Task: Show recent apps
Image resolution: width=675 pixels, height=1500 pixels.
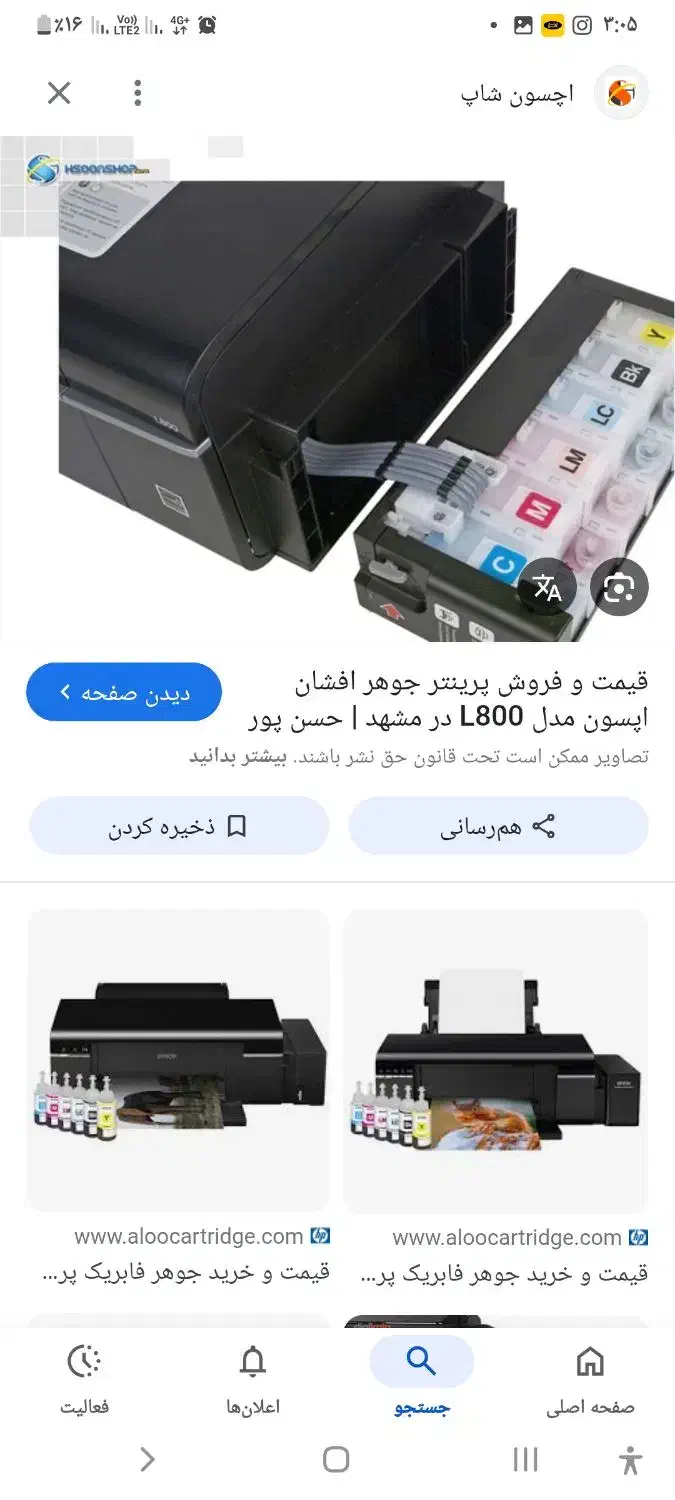Action: tap(525, 1460)
